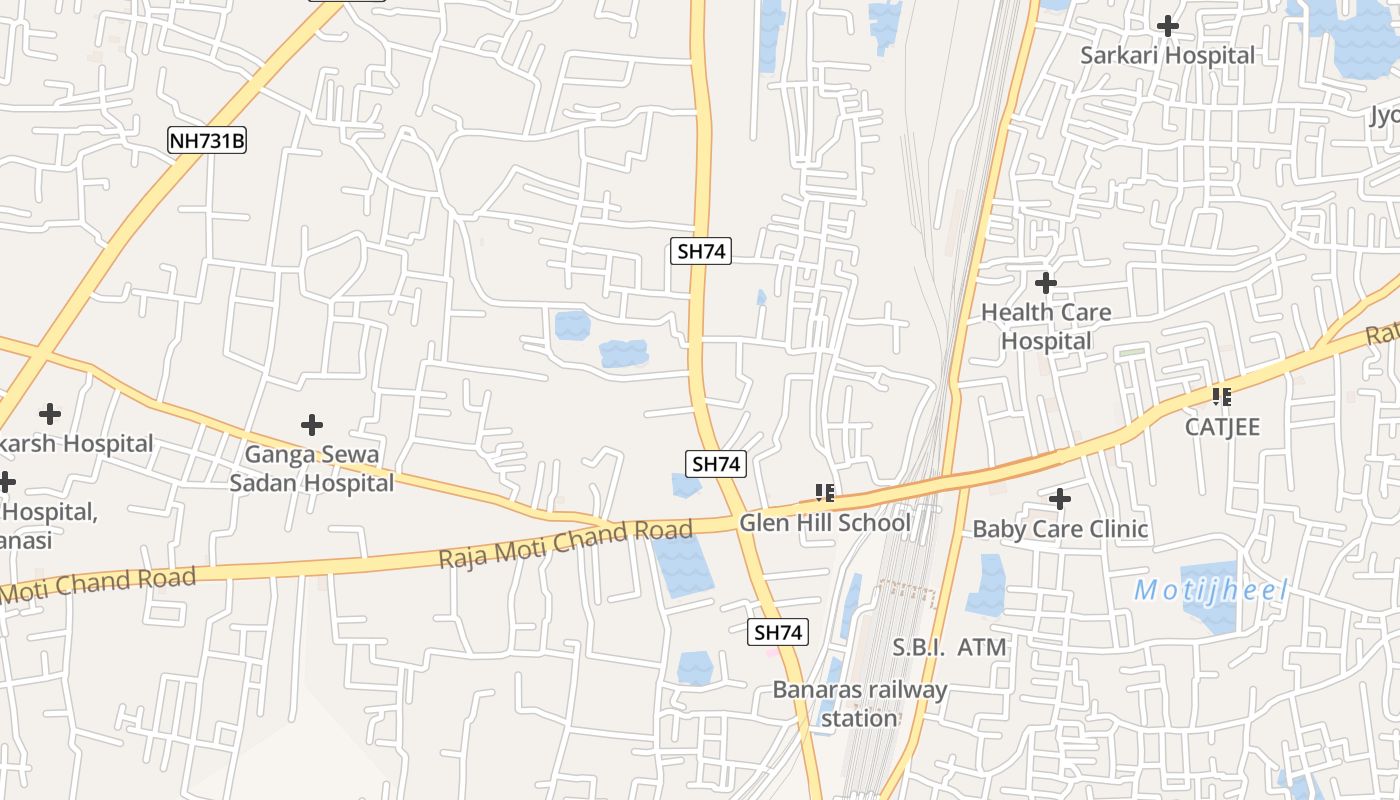
Task: Select the Baby Care Clinic marker
Action: point(1060,498)
